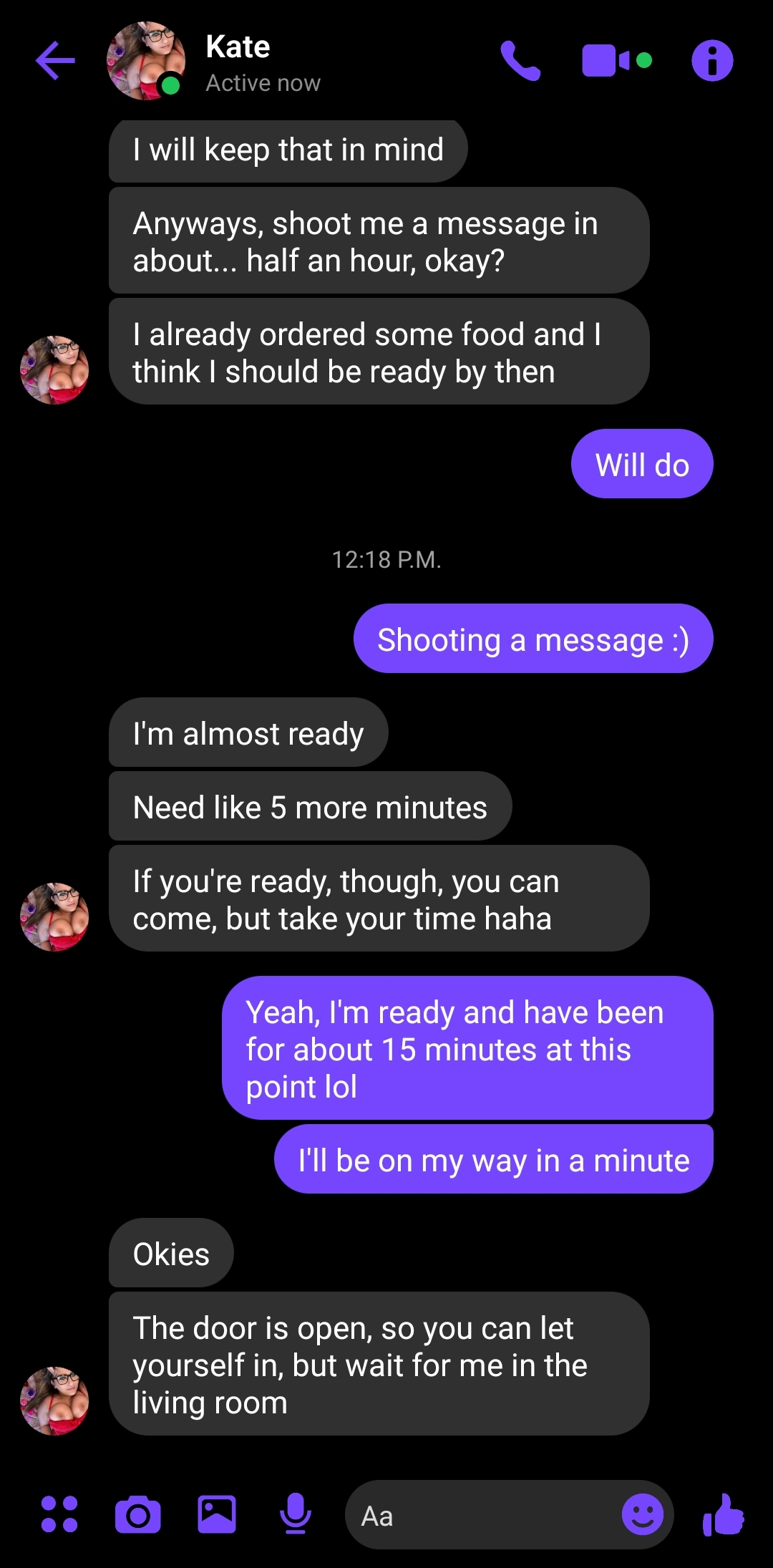Open conversation info for Kate
The width and height of the screenshot is (773, 1568).
tap(712, 61)
